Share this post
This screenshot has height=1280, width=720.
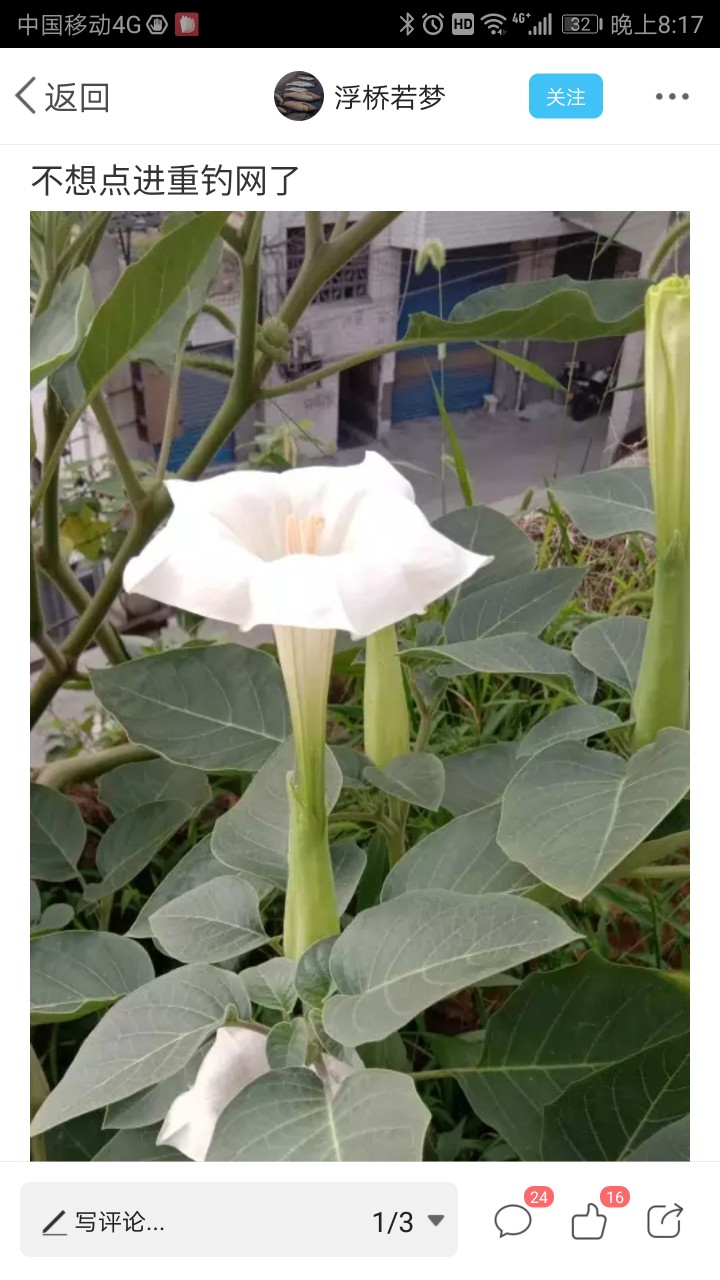pyautogui.click(x=664, y=1220)
